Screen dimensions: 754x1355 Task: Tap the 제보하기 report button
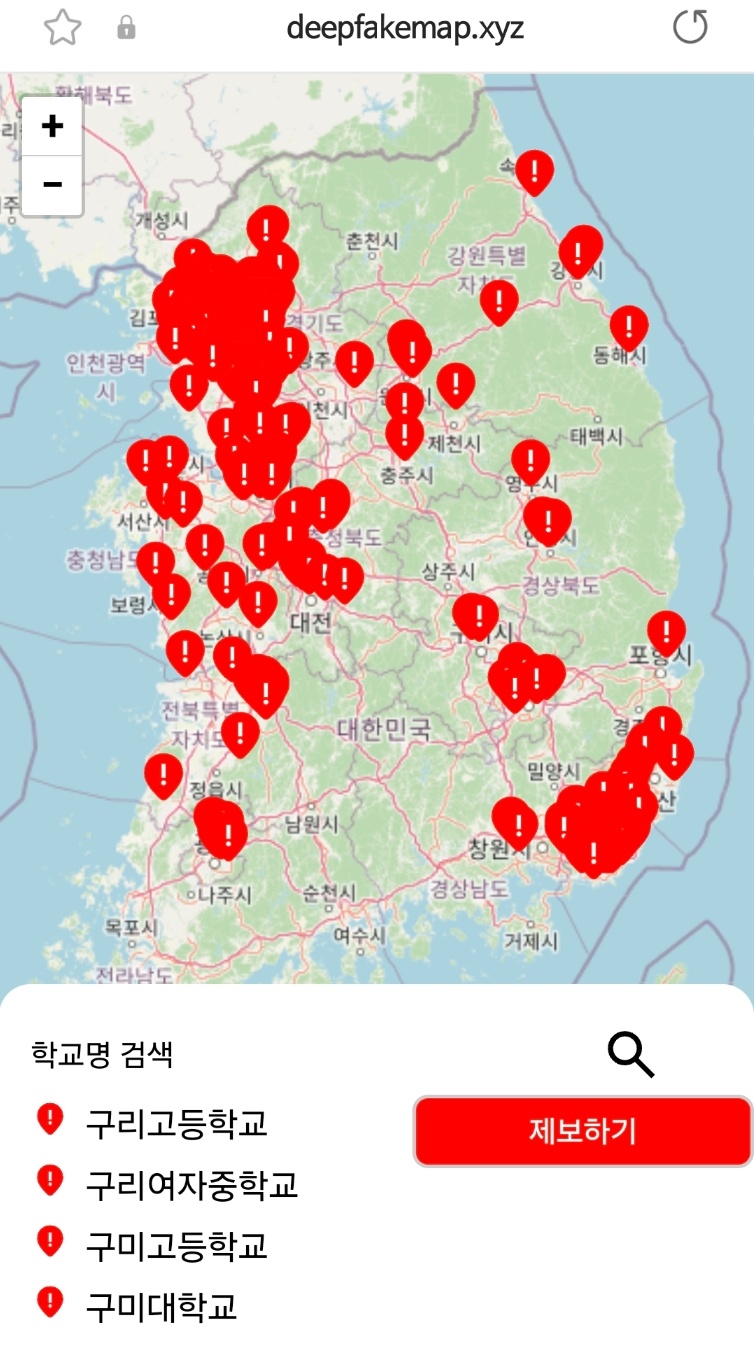pyautogui.click(x=582, y=1131)
